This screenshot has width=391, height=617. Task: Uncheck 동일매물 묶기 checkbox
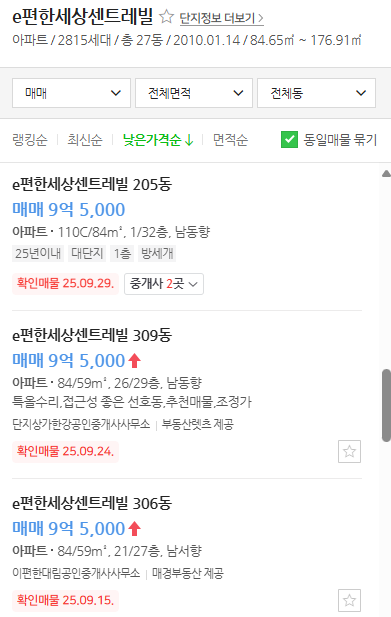pyautogui.click(x=289, y=140)
